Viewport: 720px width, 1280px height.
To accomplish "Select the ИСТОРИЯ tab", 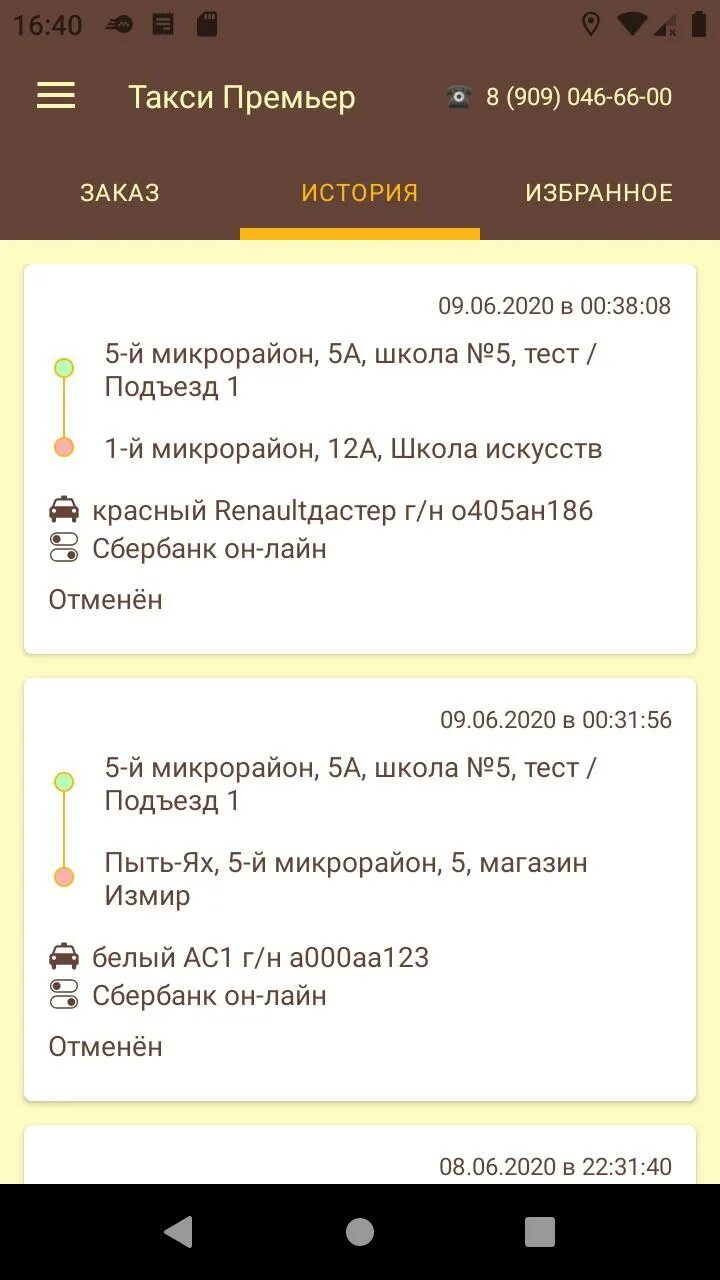I will click(360, 193).
